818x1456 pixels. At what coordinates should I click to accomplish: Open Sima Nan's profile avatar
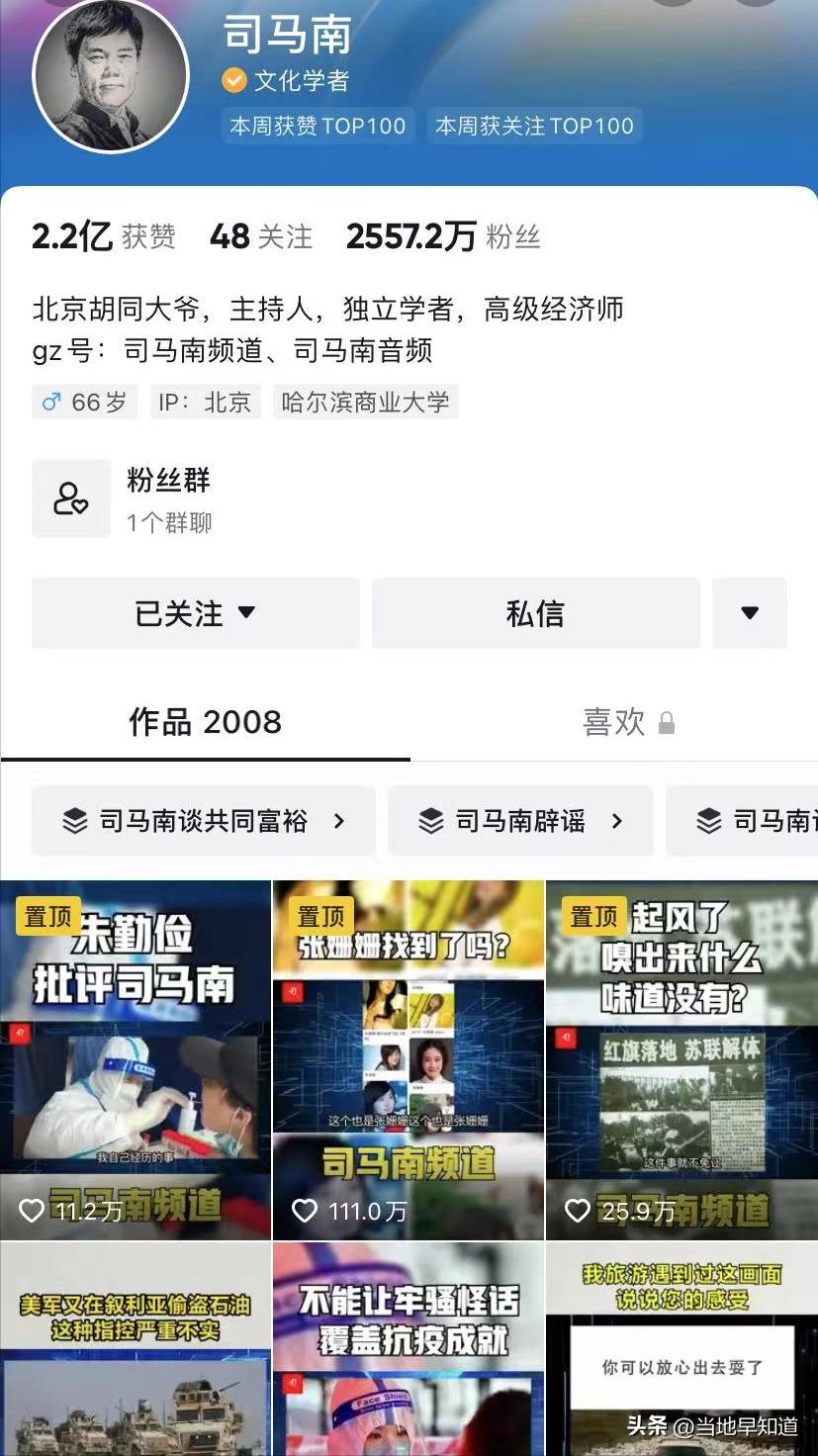(111, 77)
